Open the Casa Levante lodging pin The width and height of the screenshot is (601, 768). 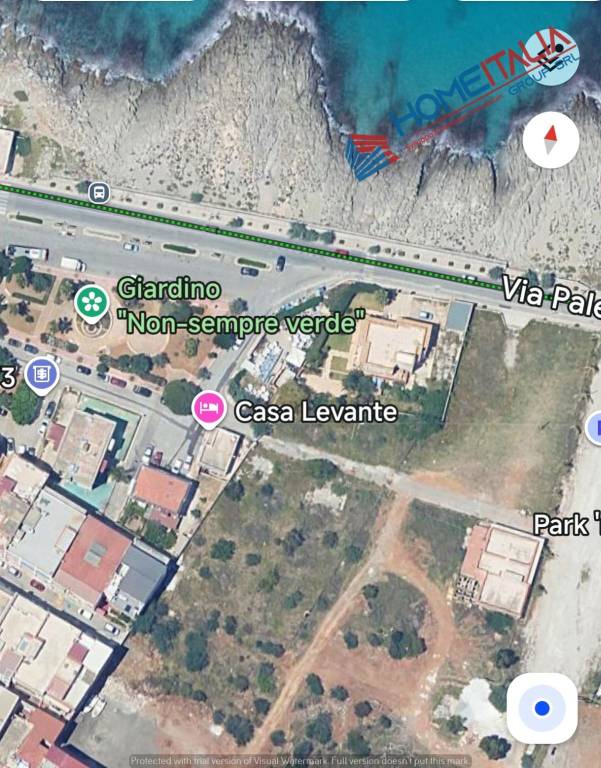208,409
